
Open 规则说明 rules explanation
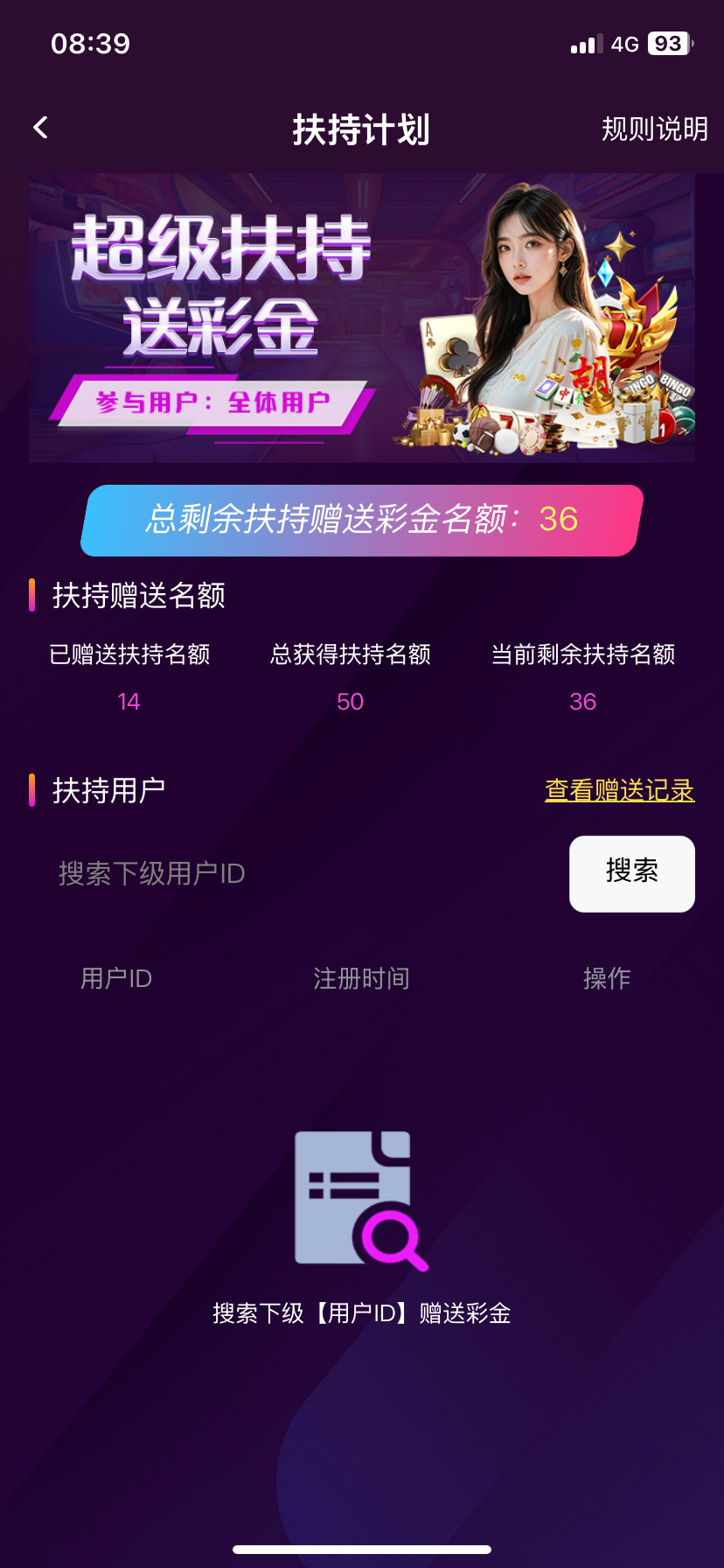(654, 129)
